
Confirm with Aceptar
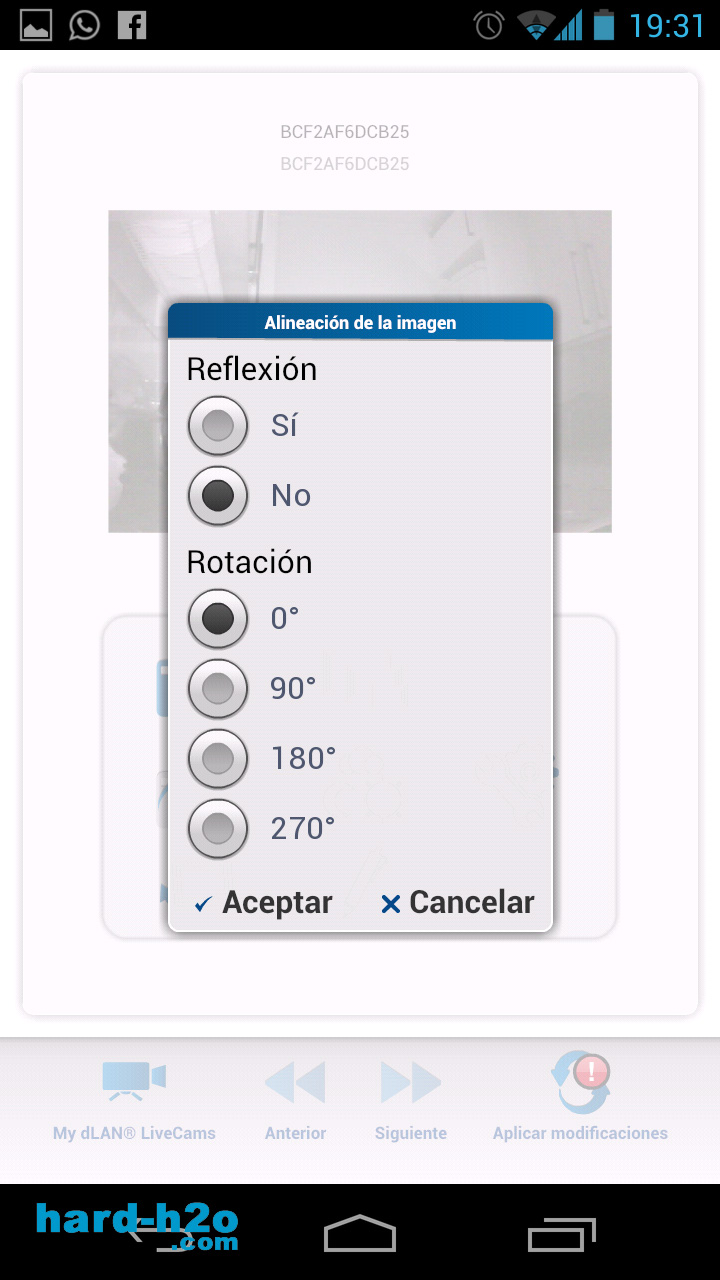264,902
